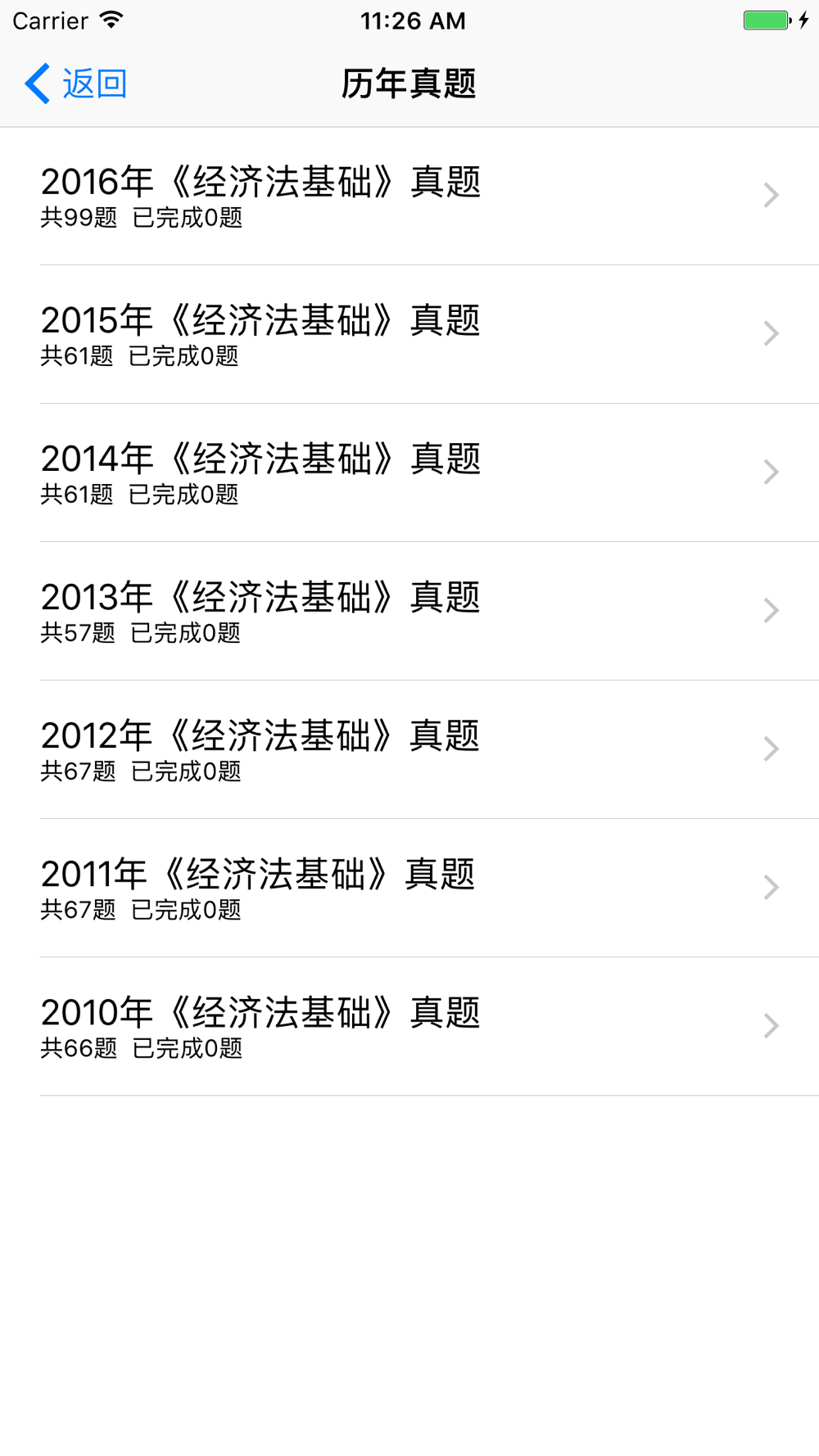Open the 2013年《经济法基础》真题 with 57 questions
819x1456 pixels.
click(x=409, y=611)
